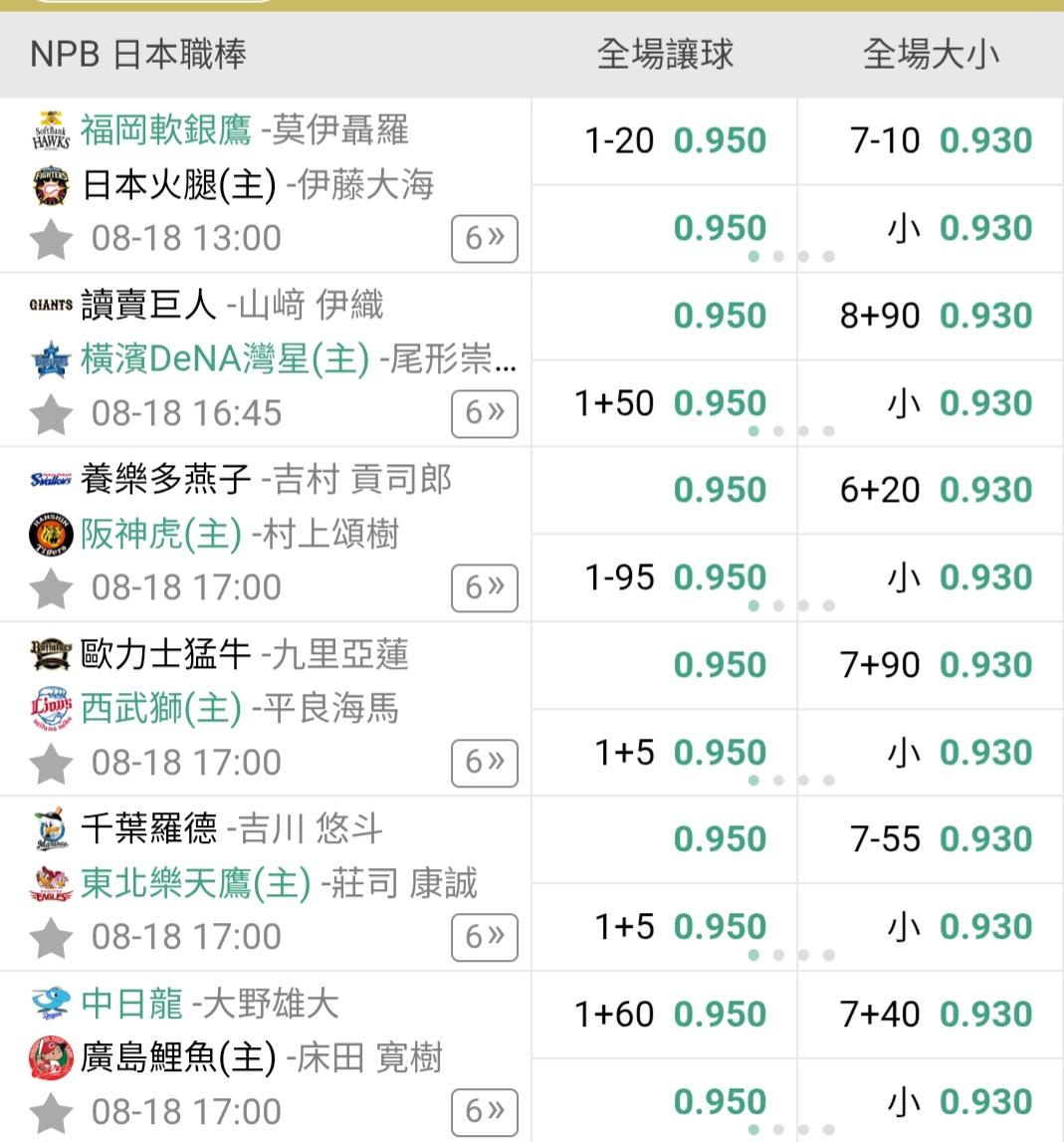
Task: Select 阪神虎 handicap 1-95 odds 0.950
Action: (664, 577)
